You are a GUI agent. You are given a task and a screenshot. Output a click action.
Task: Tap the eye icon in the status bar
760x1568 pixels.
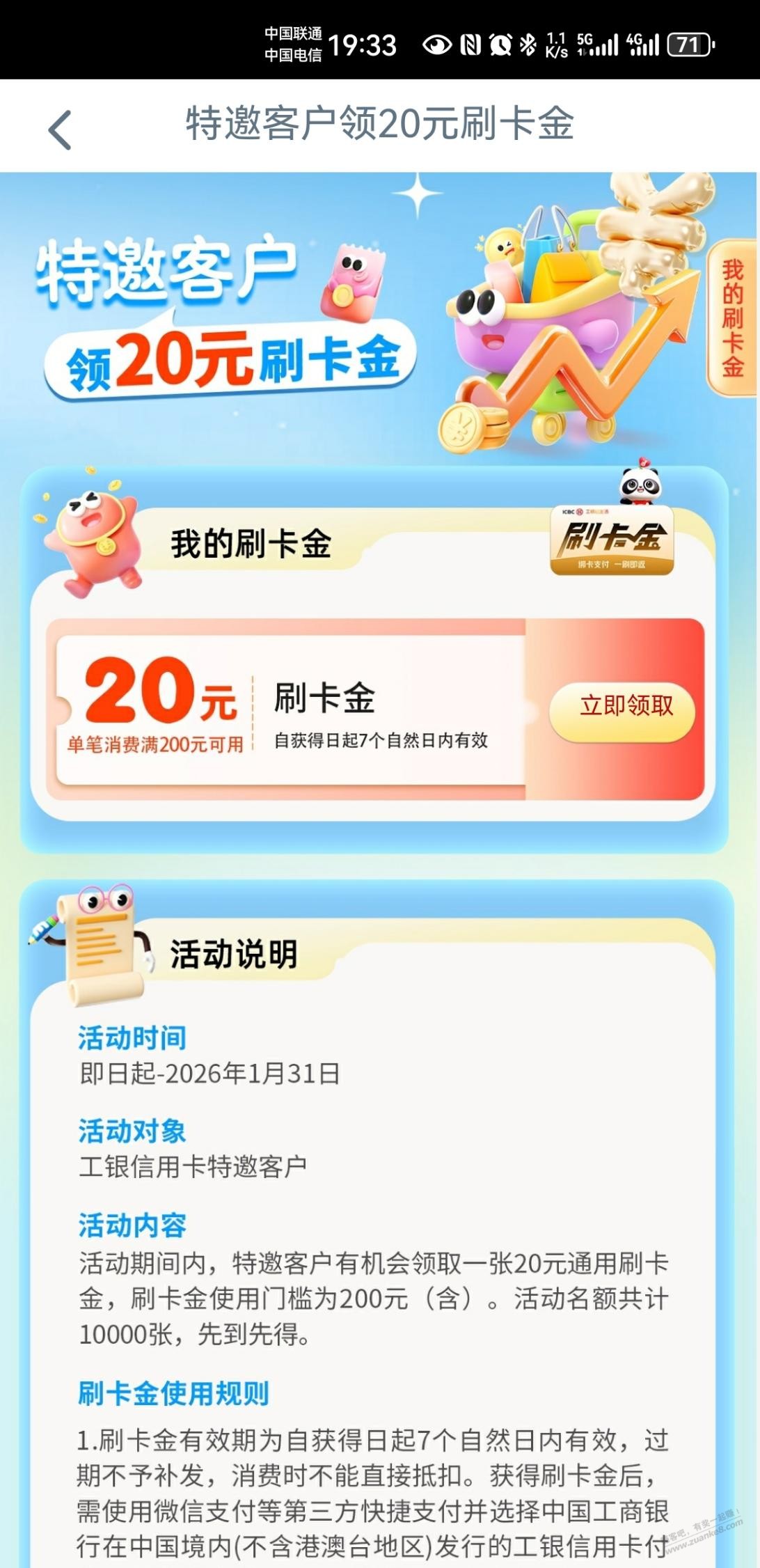pos(438,44)
